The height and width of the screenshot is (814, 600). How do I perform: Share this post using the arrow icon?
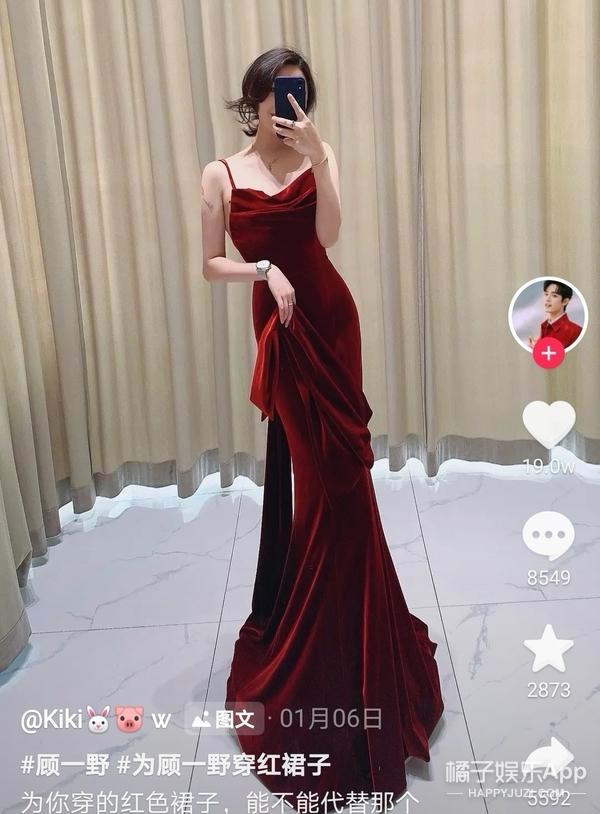point(548,758)
